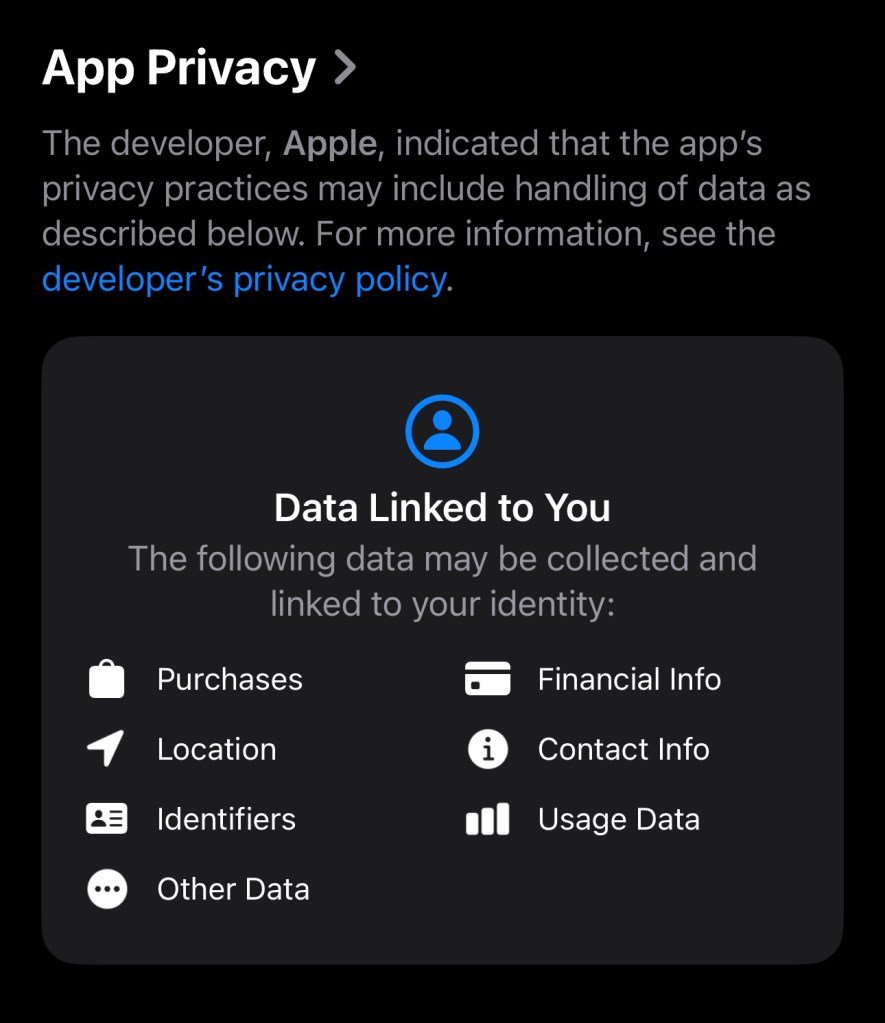Open the developer's privacy policy link
This screenshot has height=1023, width=885.
tap(244, 279)
